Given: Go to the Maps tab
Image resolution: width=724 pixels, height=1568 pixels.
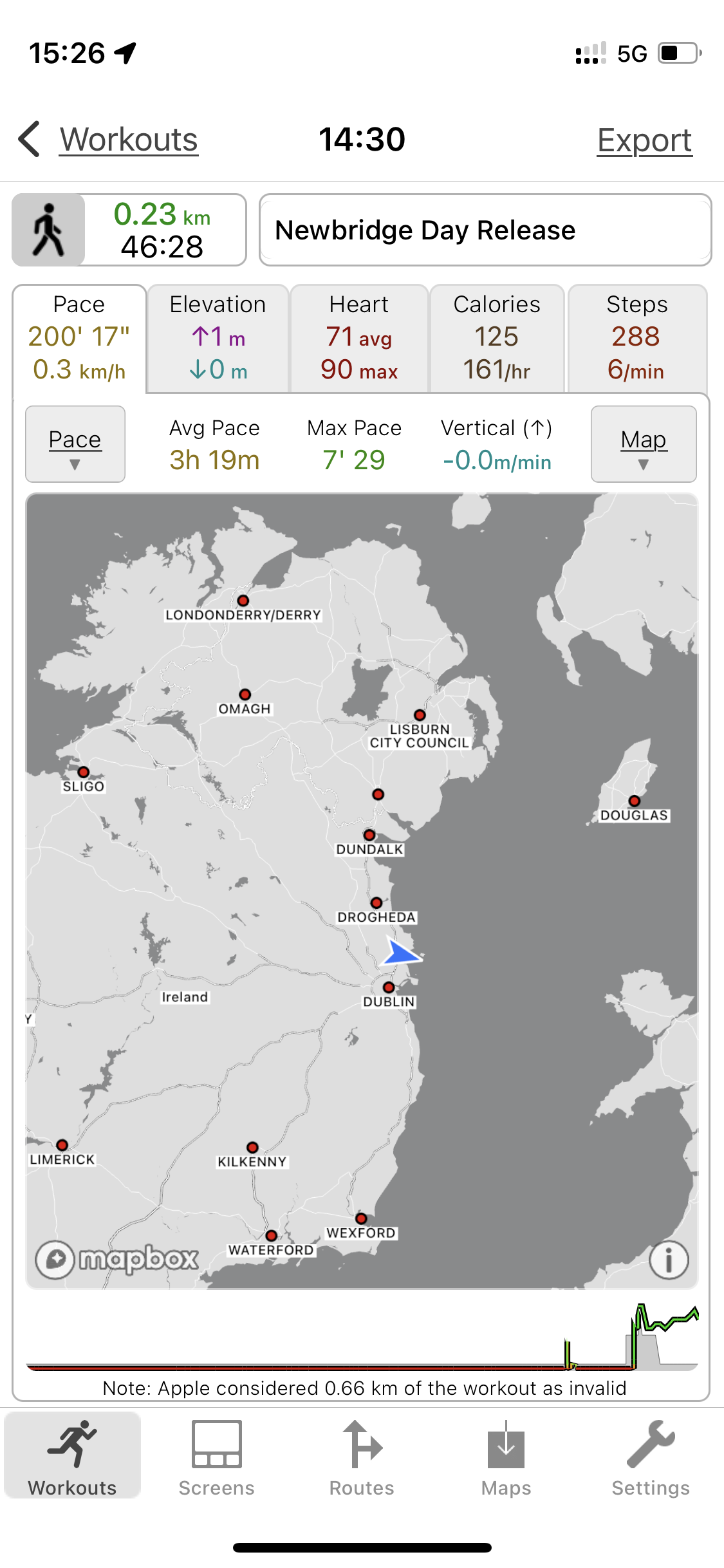Looking at the screenshot, I should point(506,1458).
